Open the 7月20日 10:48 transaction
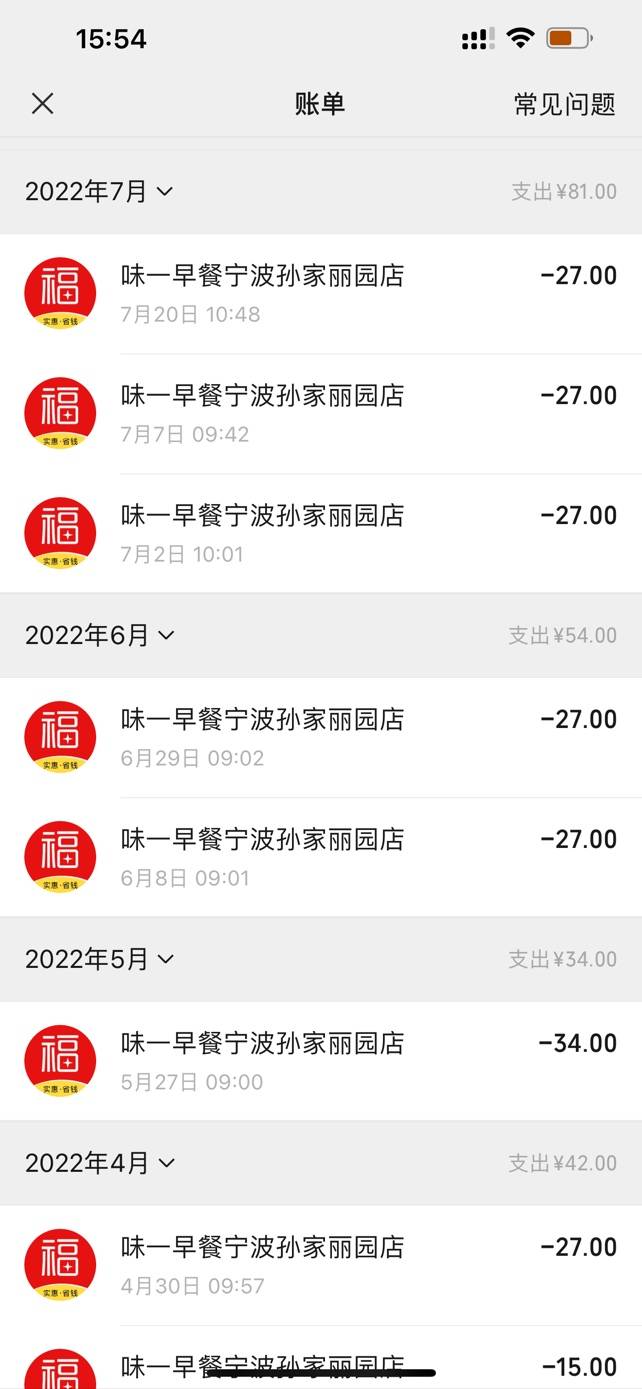This screenshot has width=642, height=1389. pos(320,294)
